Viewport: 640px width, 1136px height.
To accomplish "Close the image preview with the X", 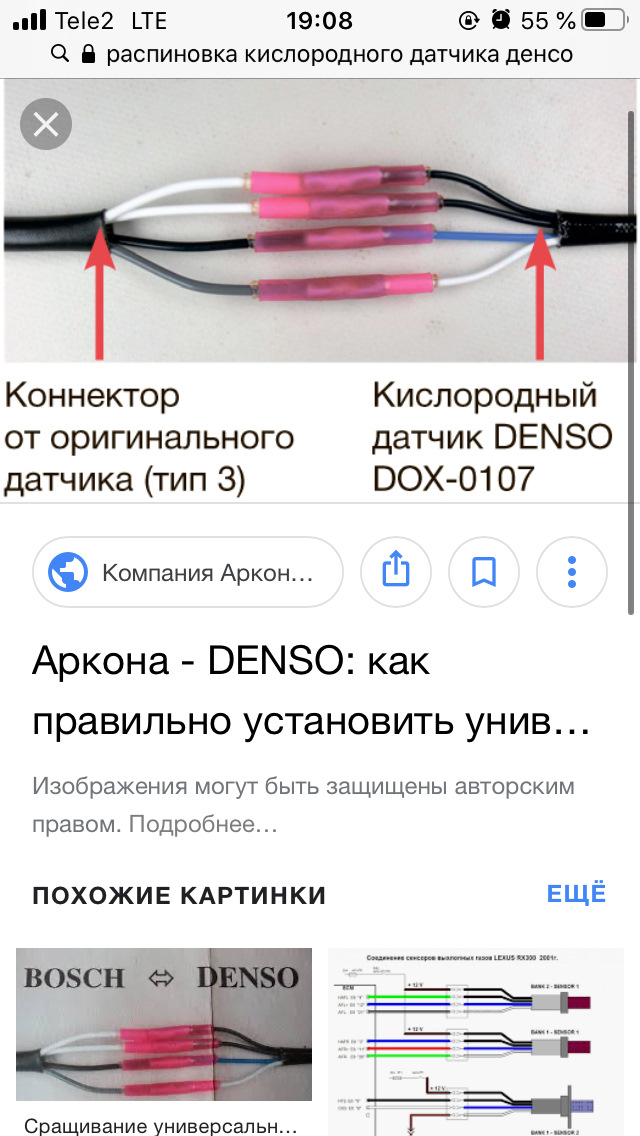I will pyautogui.click(x=46, y=125).
